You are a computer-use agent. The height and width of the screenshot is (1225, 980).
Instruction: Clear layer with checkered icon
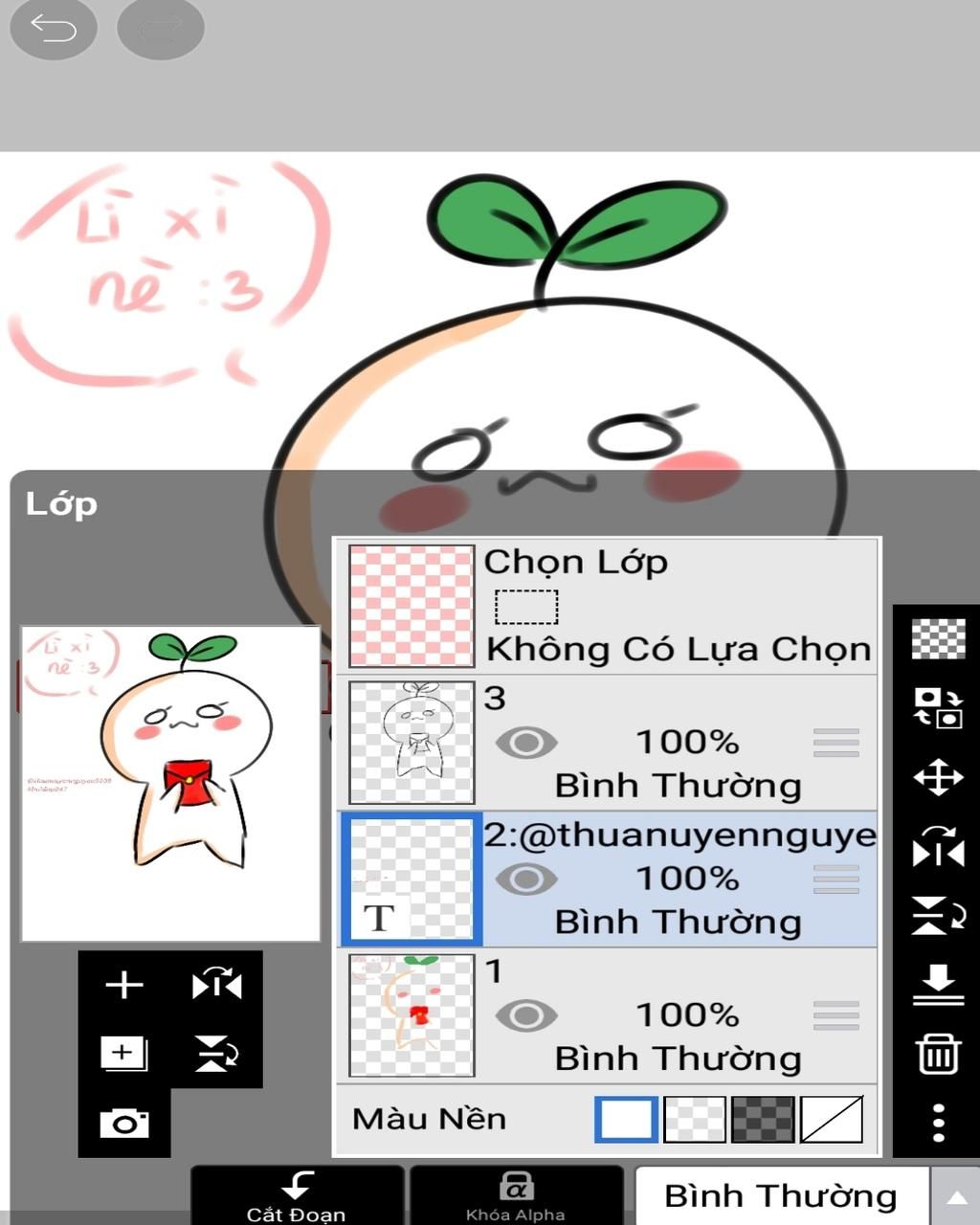[938, 639]
